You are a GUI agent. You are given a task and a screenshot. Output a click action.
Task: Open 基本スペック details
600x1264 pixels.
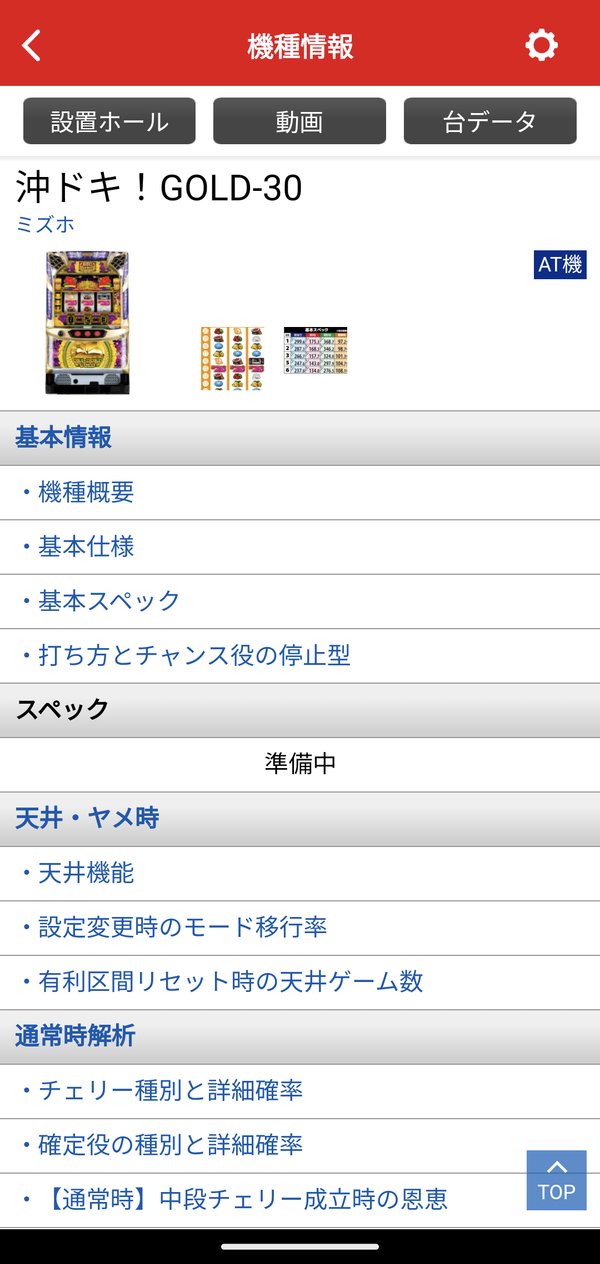click(x=300, y=601)
